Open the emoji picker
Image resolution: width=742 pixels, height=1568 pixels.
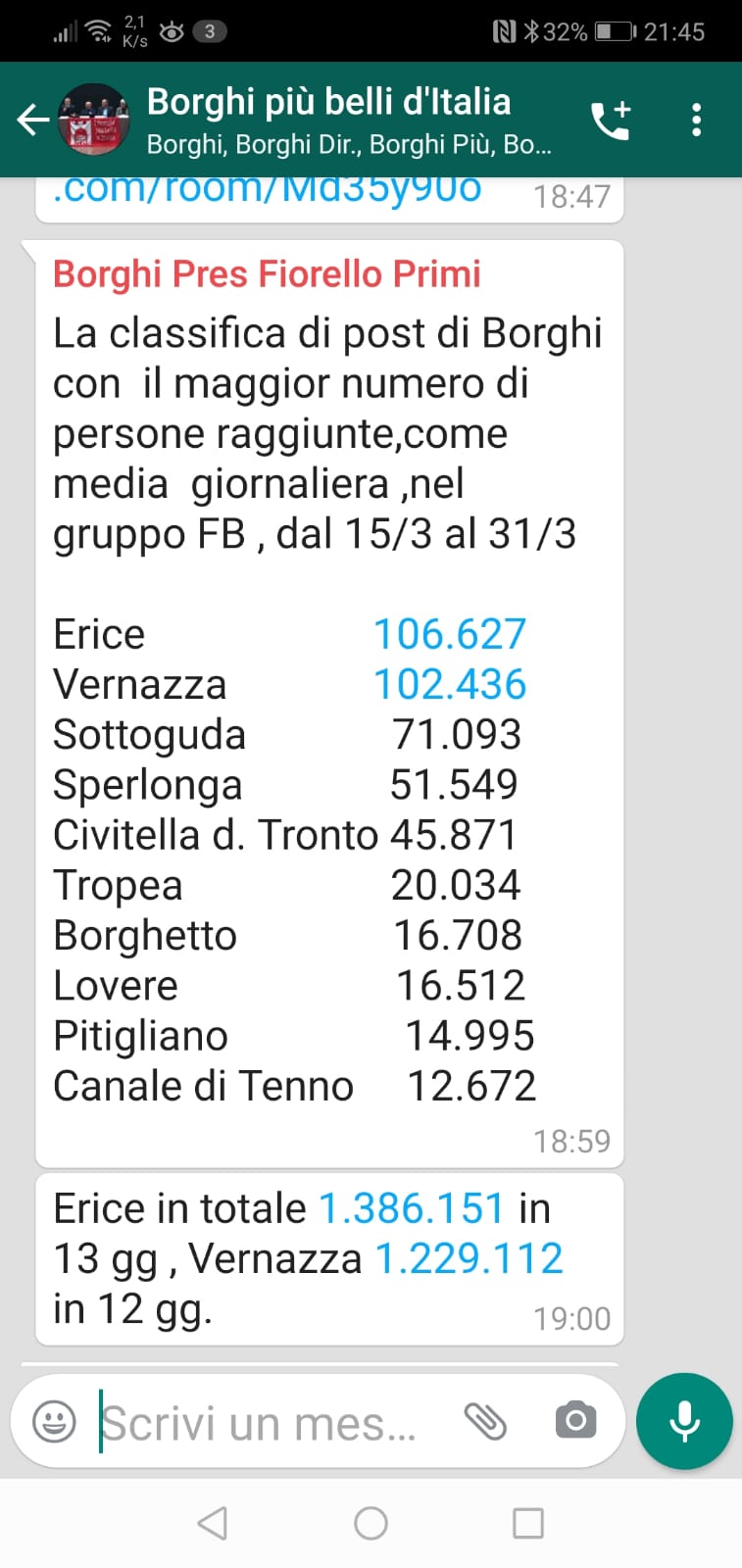[54, 1421]
